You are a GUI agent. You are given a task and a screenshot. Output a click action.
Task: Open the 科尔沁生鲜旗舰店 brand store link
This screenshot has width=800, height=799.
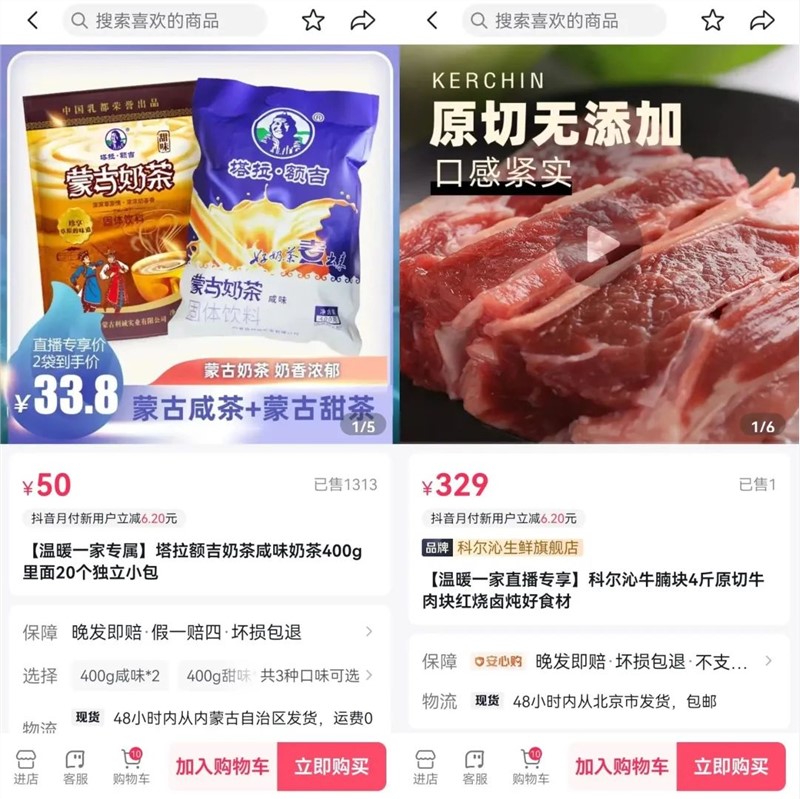[x=518, y=548]
